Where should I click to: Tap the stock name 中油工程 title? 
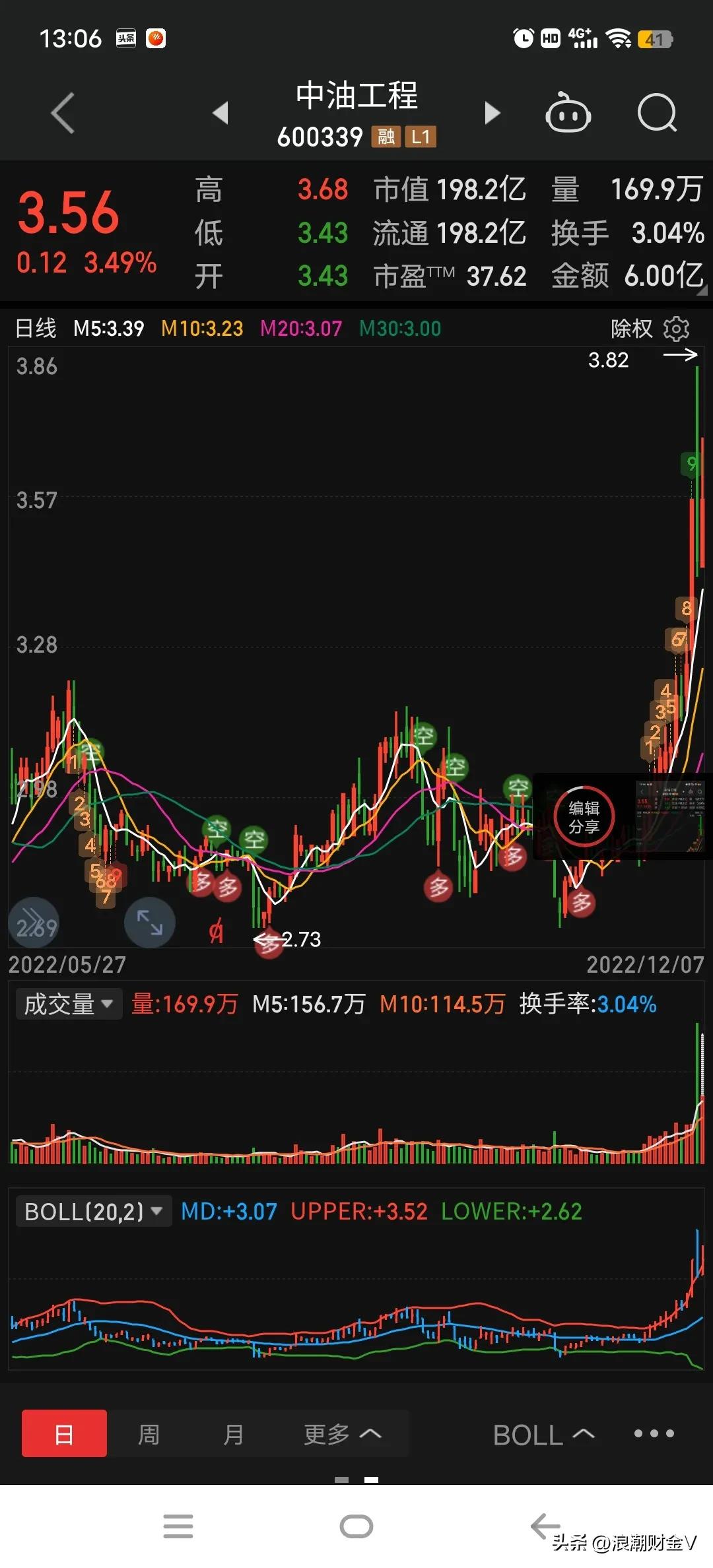pos(356,96)
